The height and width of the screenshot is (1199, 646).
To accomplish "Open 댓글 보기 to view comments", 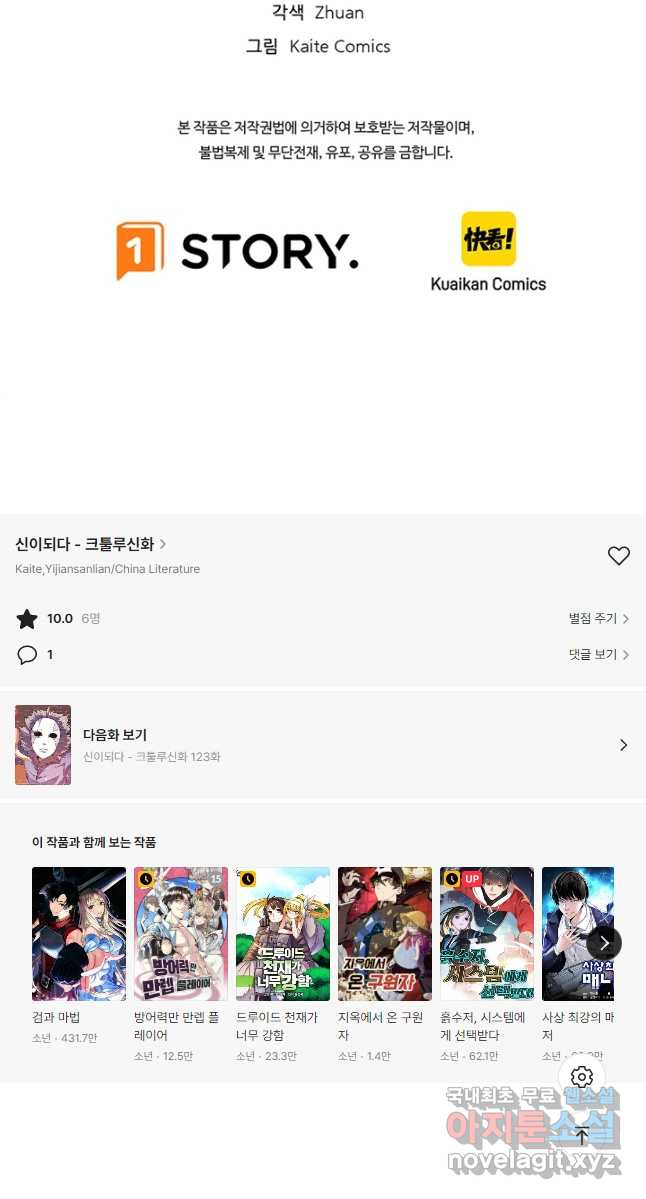I will click(x=598, y=655).
